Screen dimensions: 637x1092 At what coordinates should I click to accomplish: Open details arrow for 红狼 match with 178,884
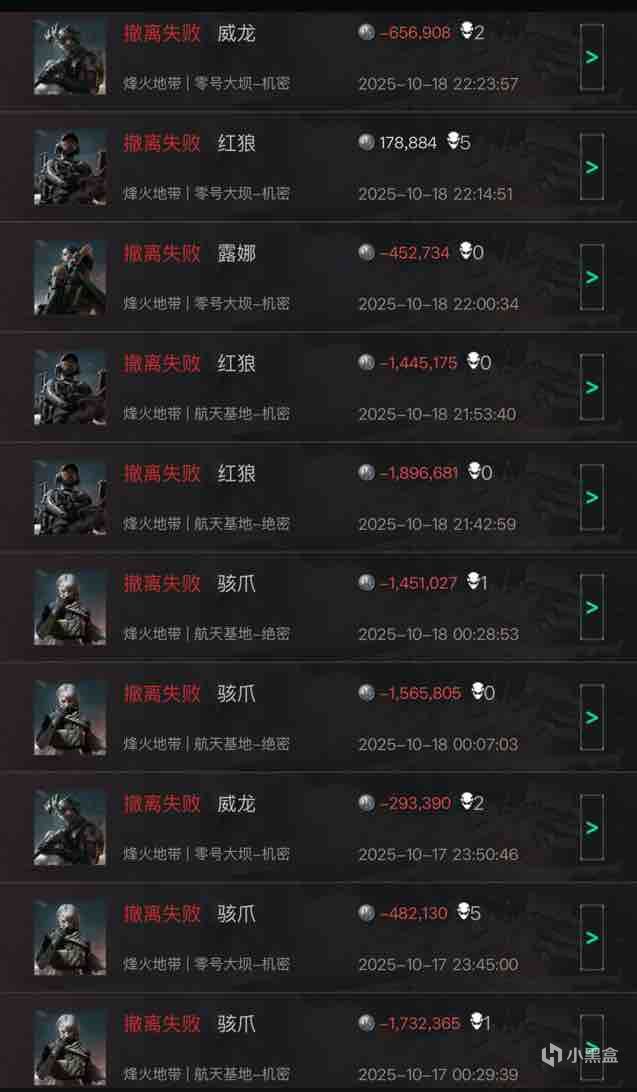(592, 167)
